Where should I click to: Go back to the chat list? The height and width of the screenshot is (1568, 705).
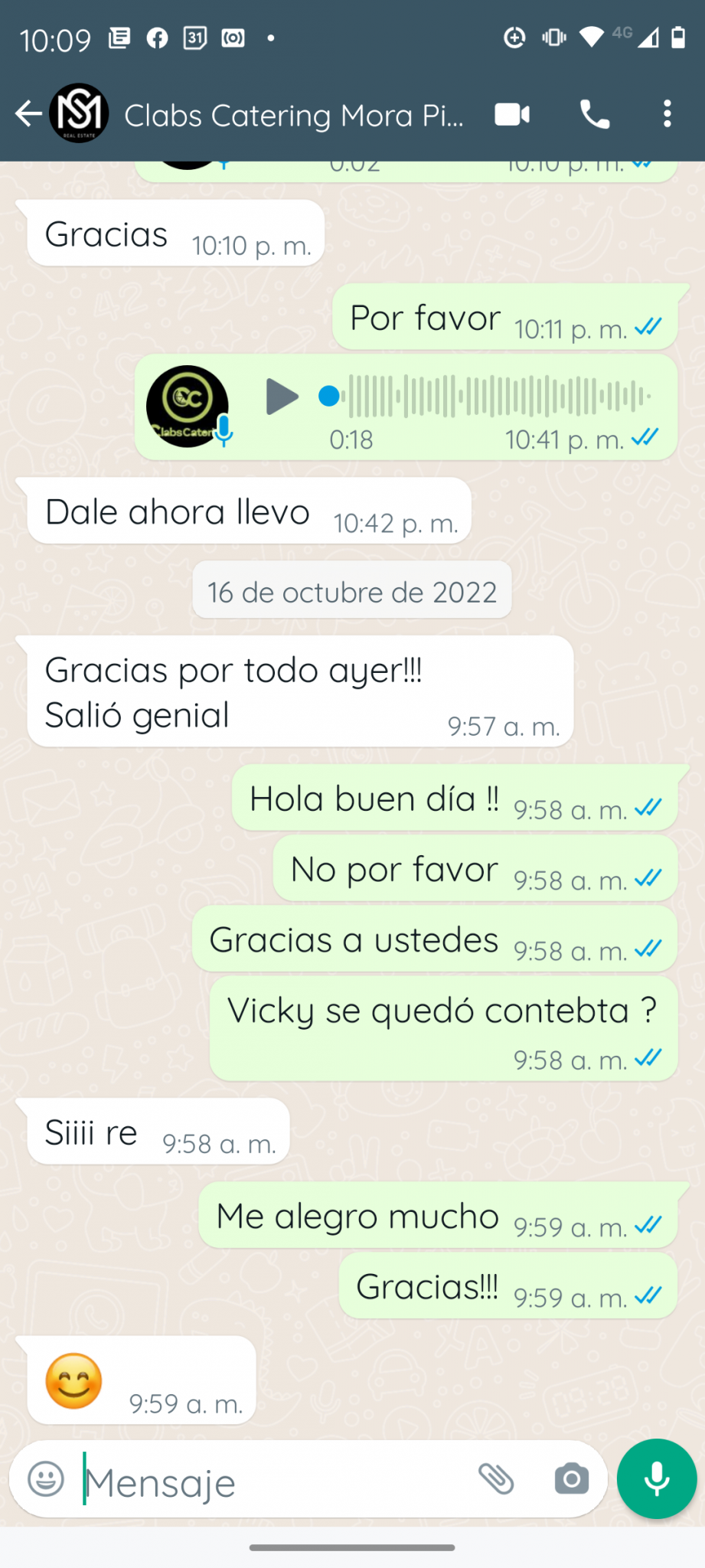click(x=28, y=114)
